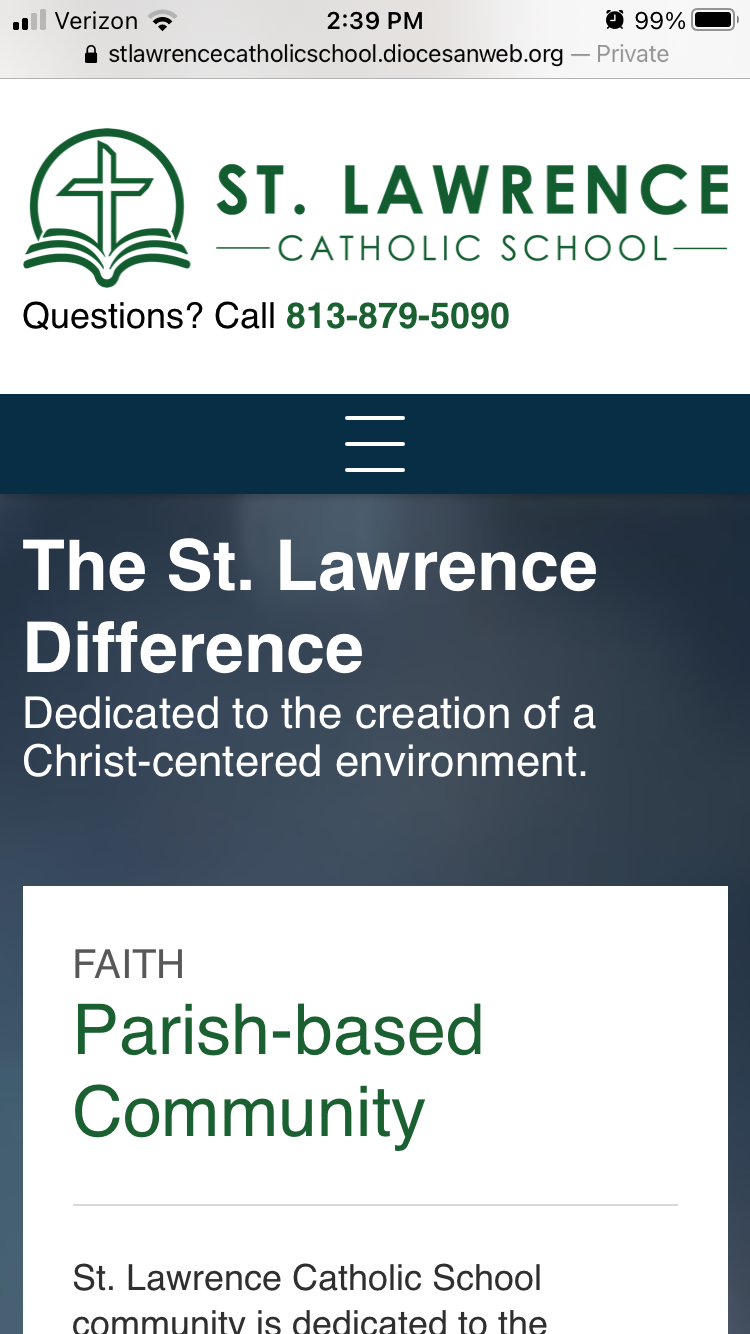Image resolution: width=750 pixels, height=1334 pixels.
Task: Call the phone number 813-879-5090
Action: [397, 317]
